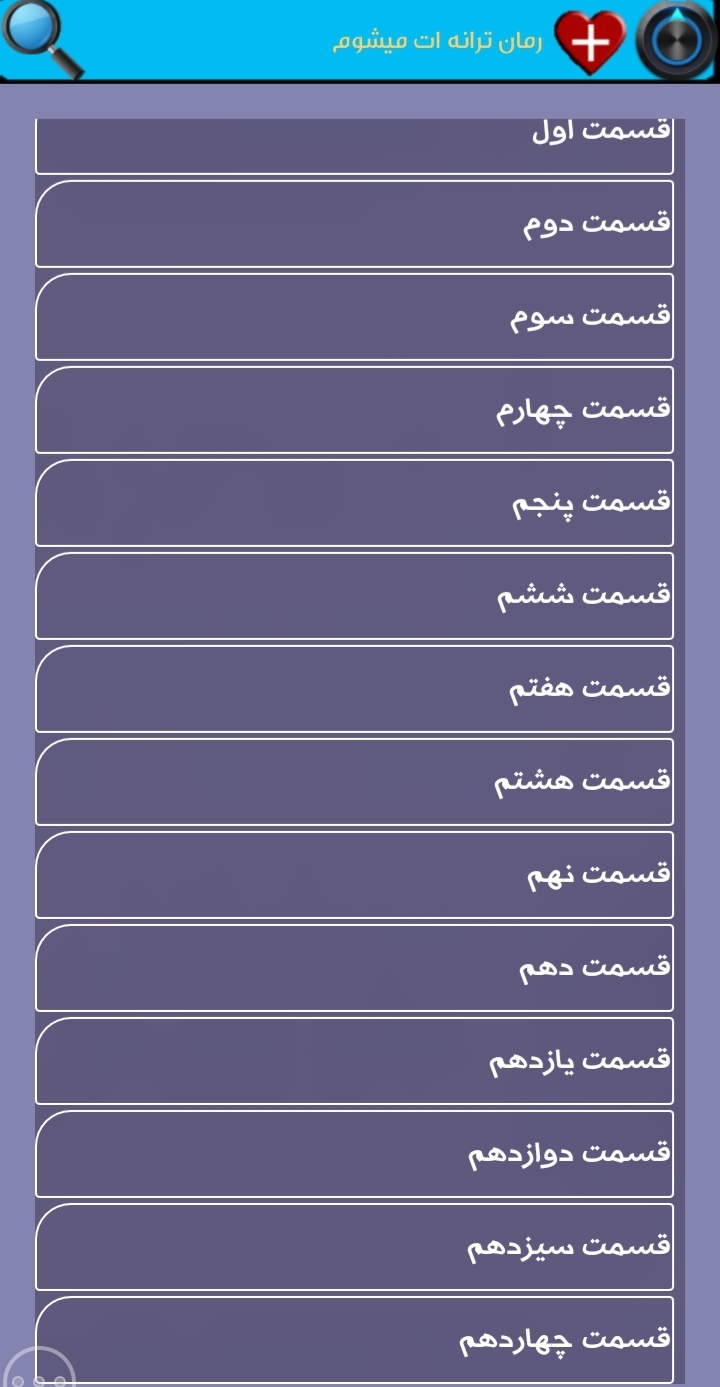Open chapter قسمت دوم
Viewport: 720px width, 1387px height.
(354, 224)
